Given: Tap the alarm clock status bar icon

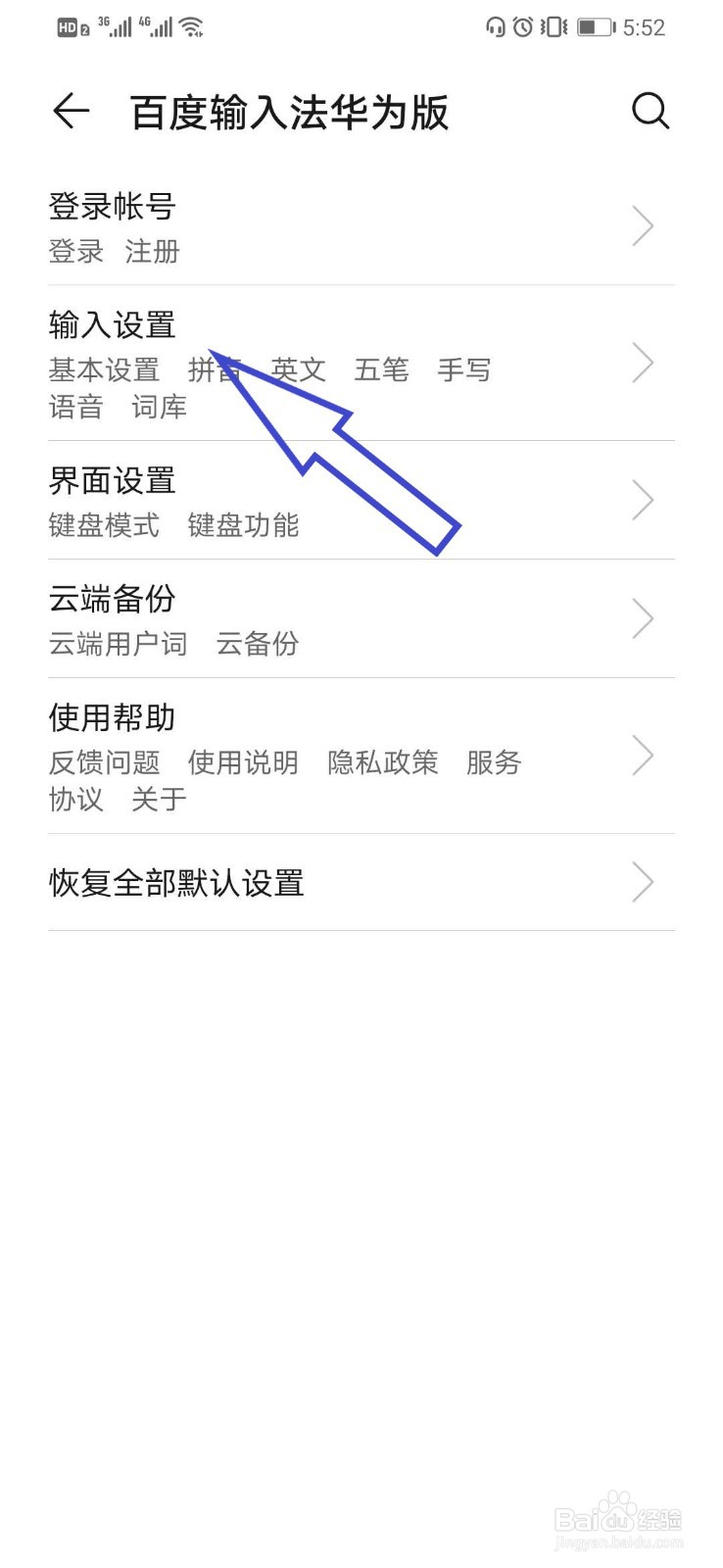Looking at the screenshot, I should pos(523,26).
